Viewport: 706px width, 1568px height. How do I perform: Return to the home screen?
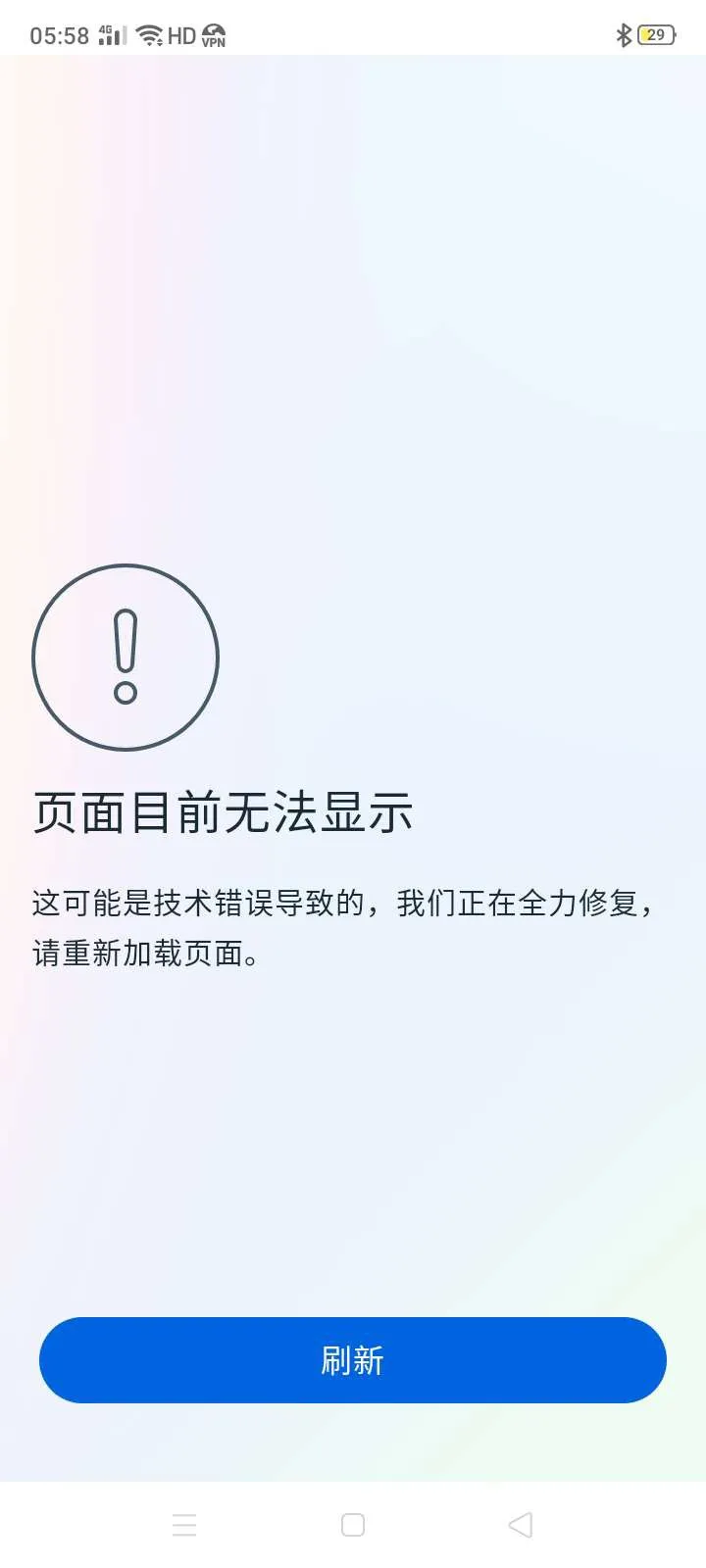point(353,1525)
